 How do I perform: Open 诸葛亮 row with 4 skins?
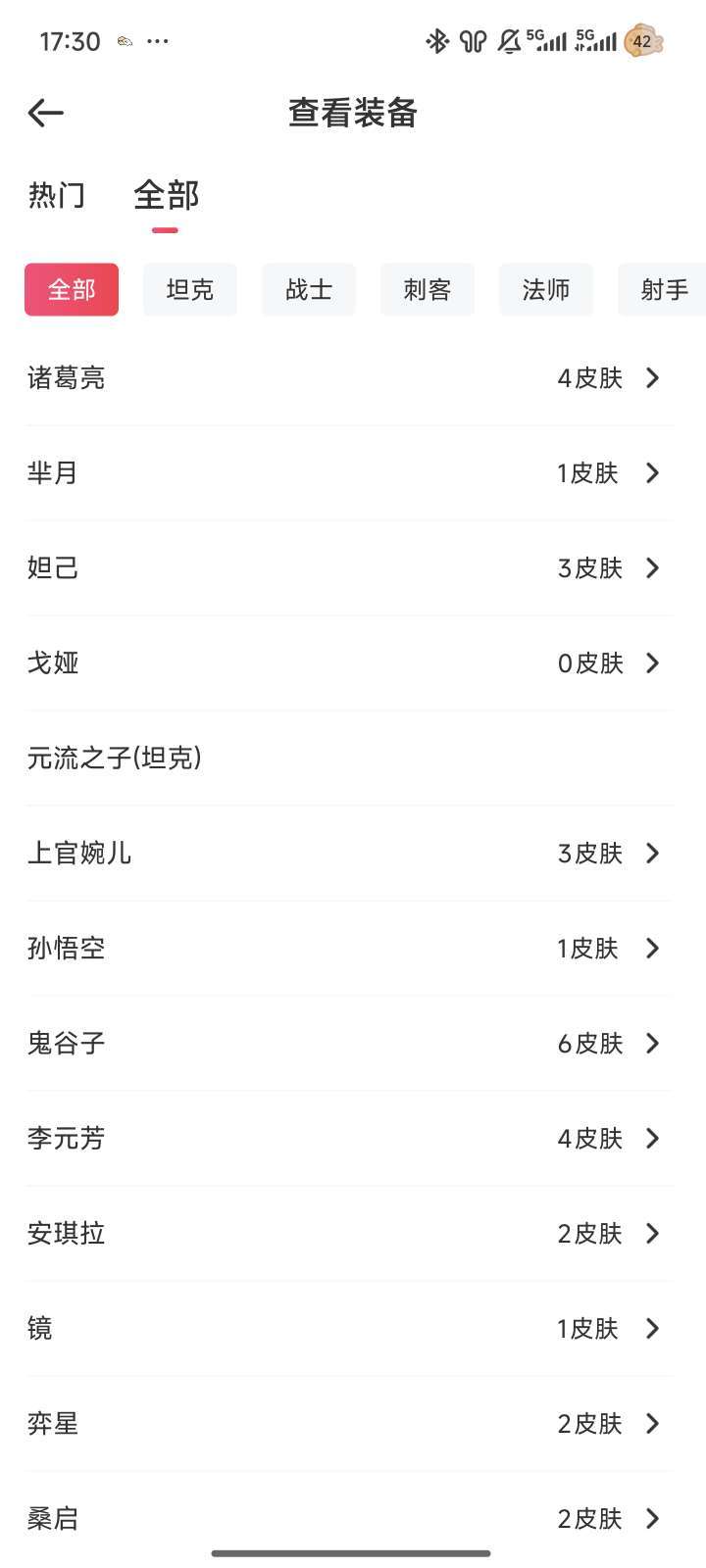tap(349, 378)
